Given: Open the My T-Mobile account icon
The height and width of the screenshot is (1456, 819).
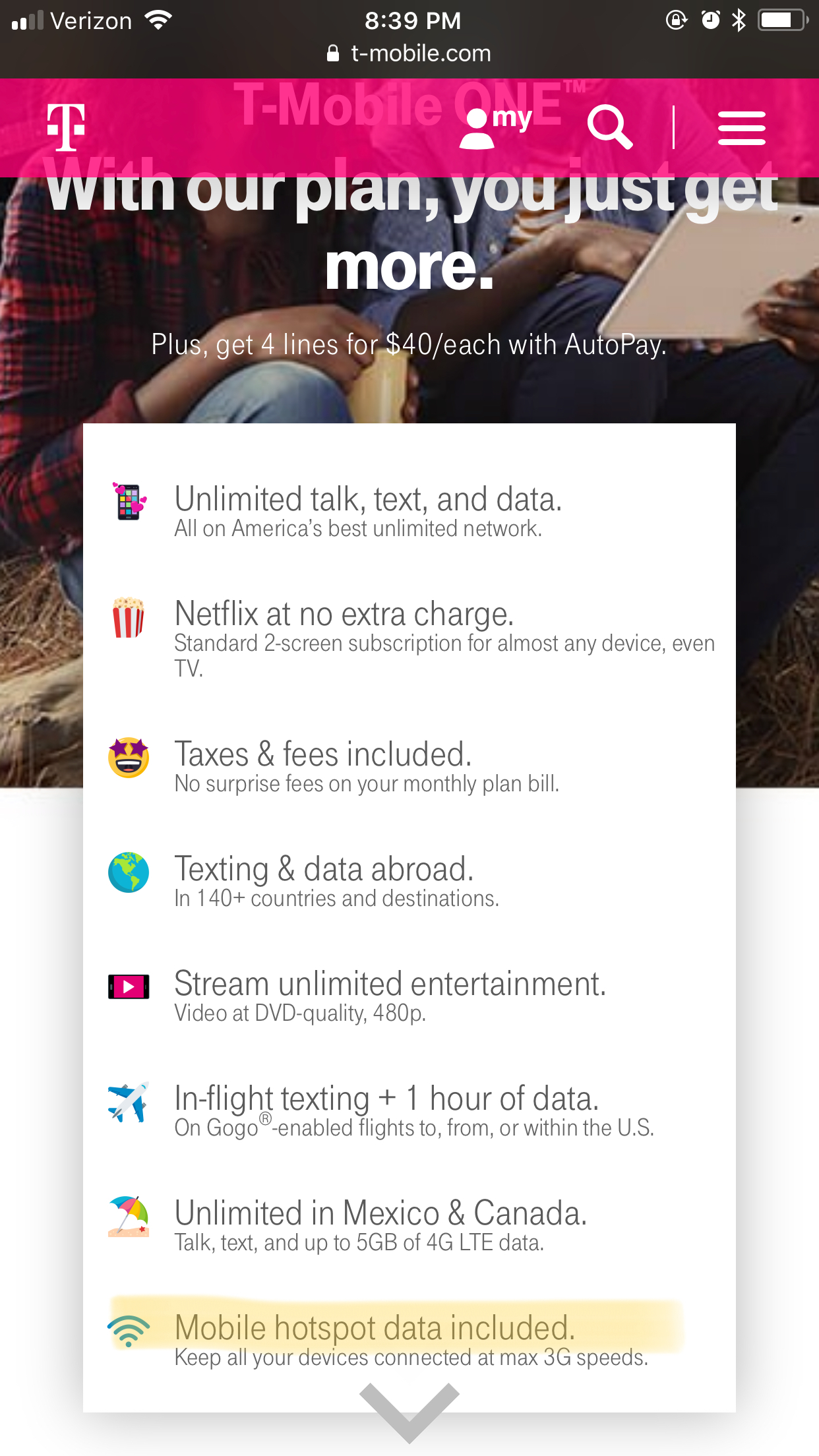Looking at the screenshot, I should click(x=495, y=127).
